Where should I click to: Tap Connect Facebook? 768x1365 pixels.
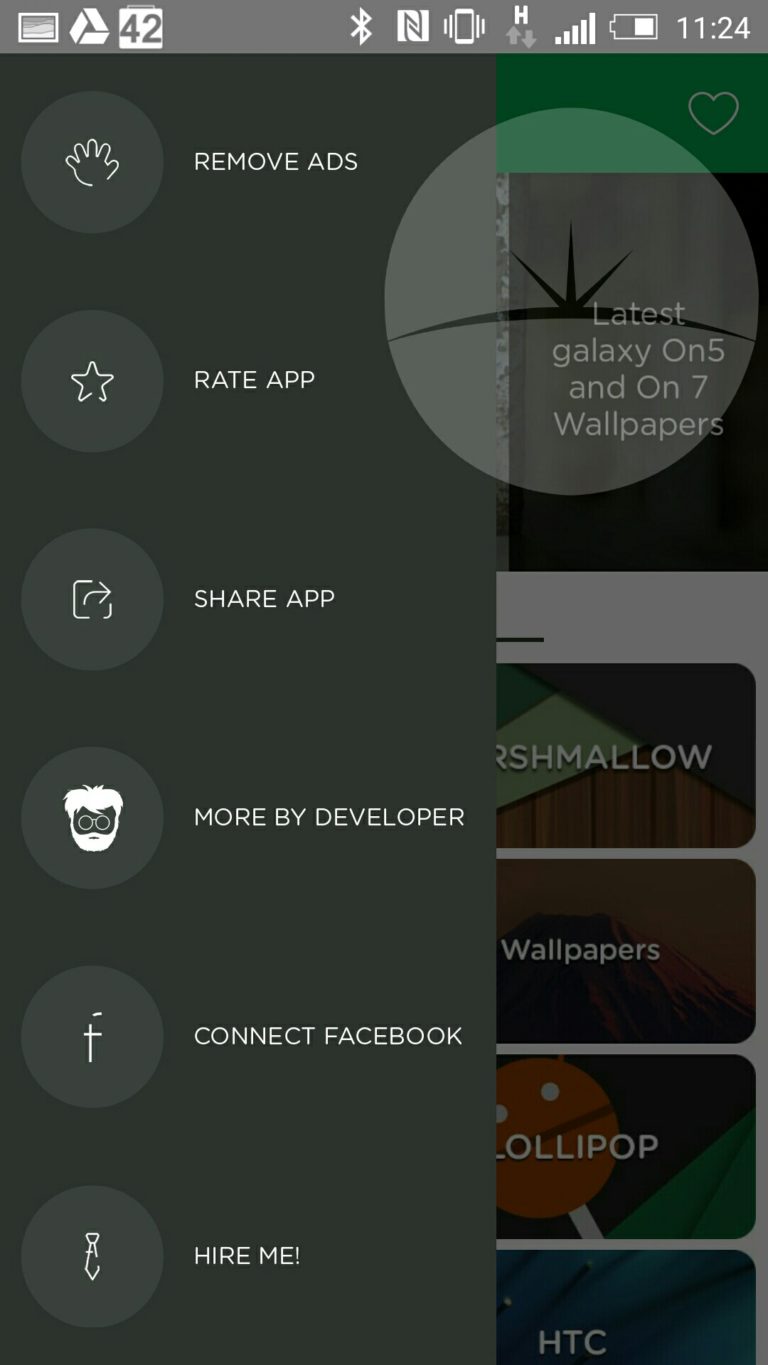[248, 1036]
